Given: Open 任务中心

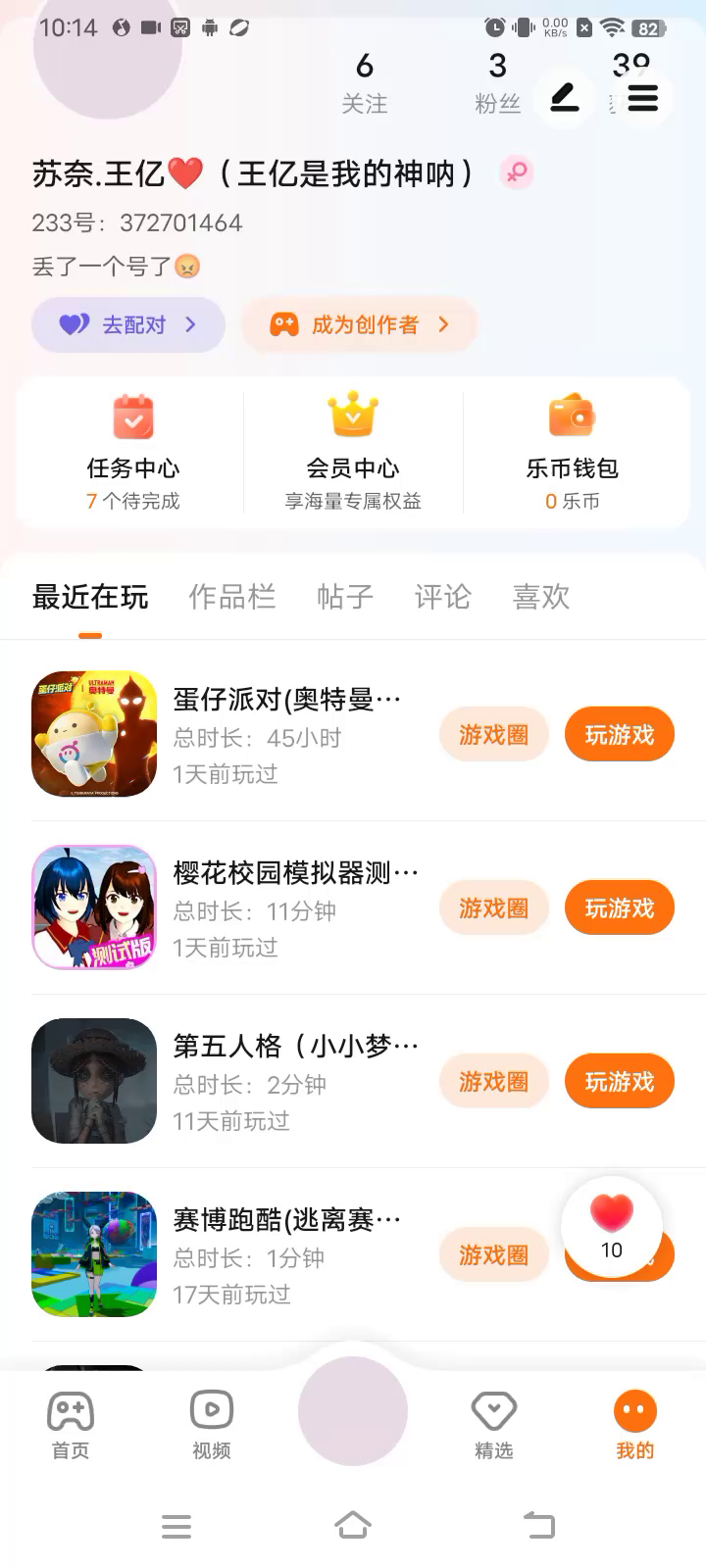Looking at the screenshot, I should [x=133, y=452].
